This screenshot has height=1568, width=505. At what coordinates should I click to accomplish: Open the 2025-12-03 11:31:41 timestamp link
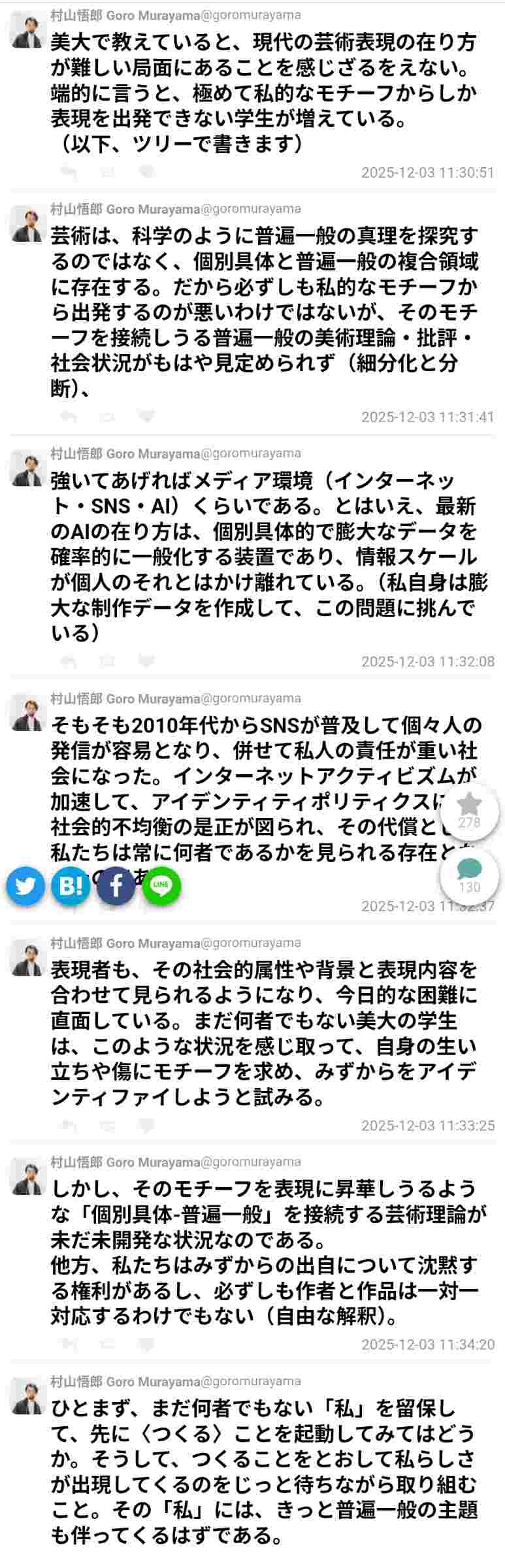point(428,417)
